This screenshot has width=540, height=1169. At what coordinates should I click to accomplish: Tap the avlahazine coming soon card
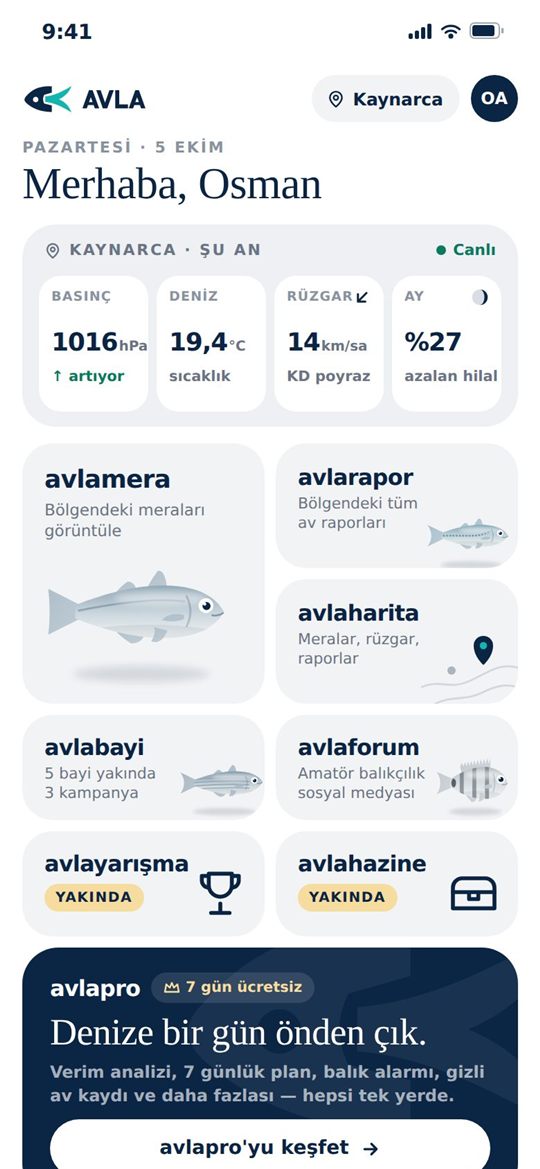pyautogui.click(x=397, y=883)
